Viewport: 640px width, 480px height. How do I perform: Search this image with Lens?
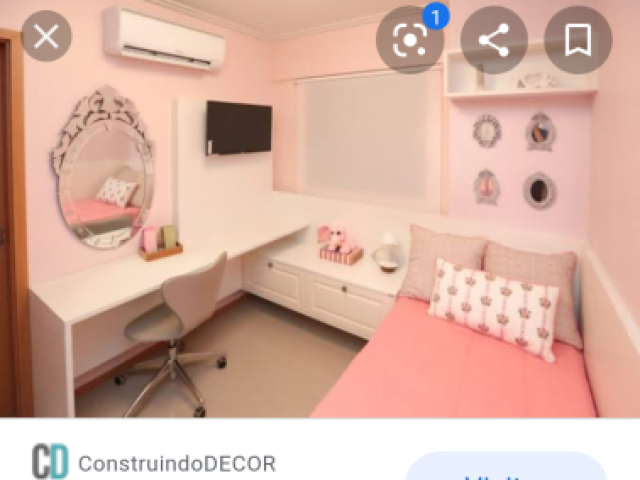point(410,40)
